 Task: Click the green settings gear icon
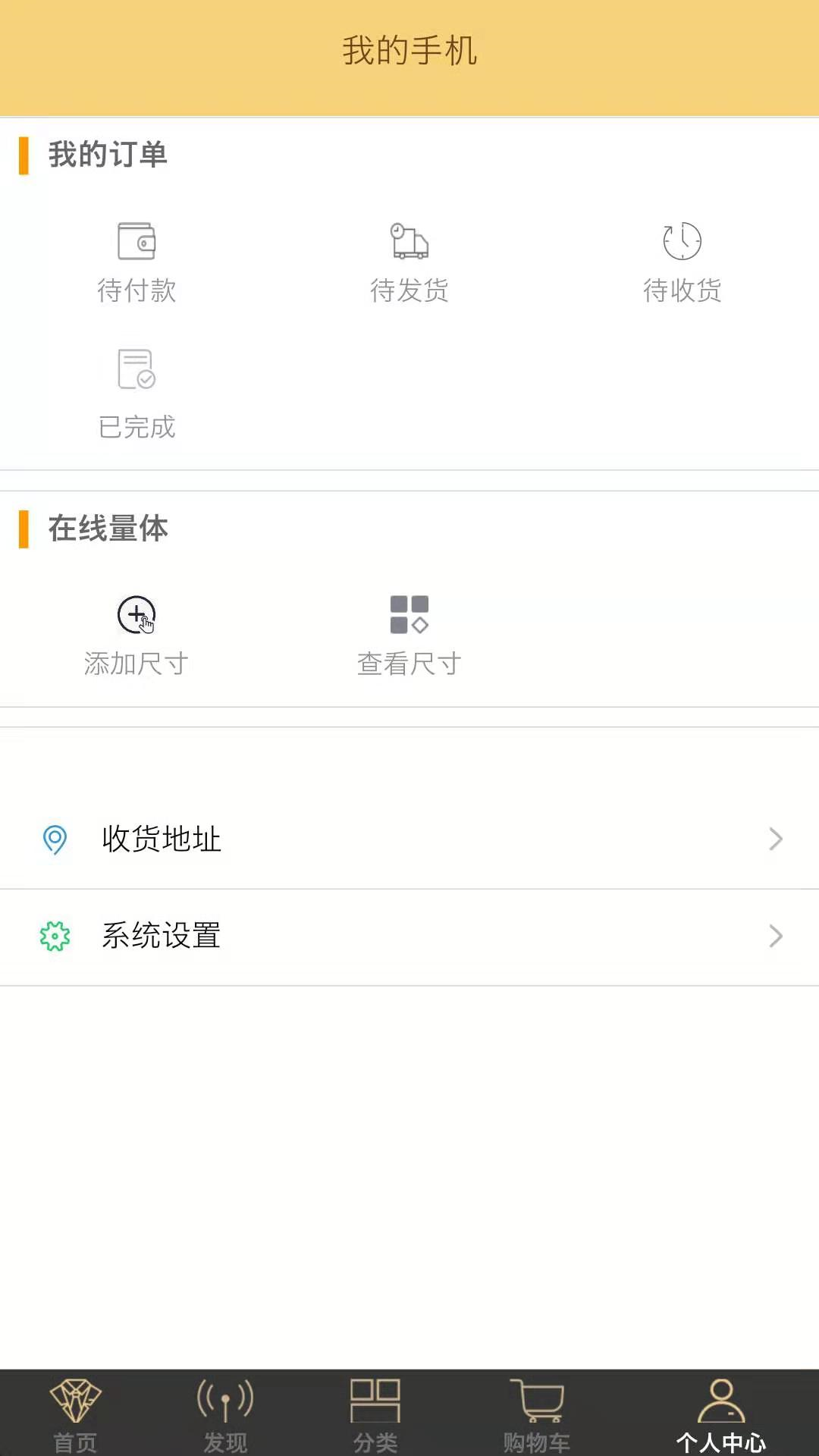coord(54,937)
